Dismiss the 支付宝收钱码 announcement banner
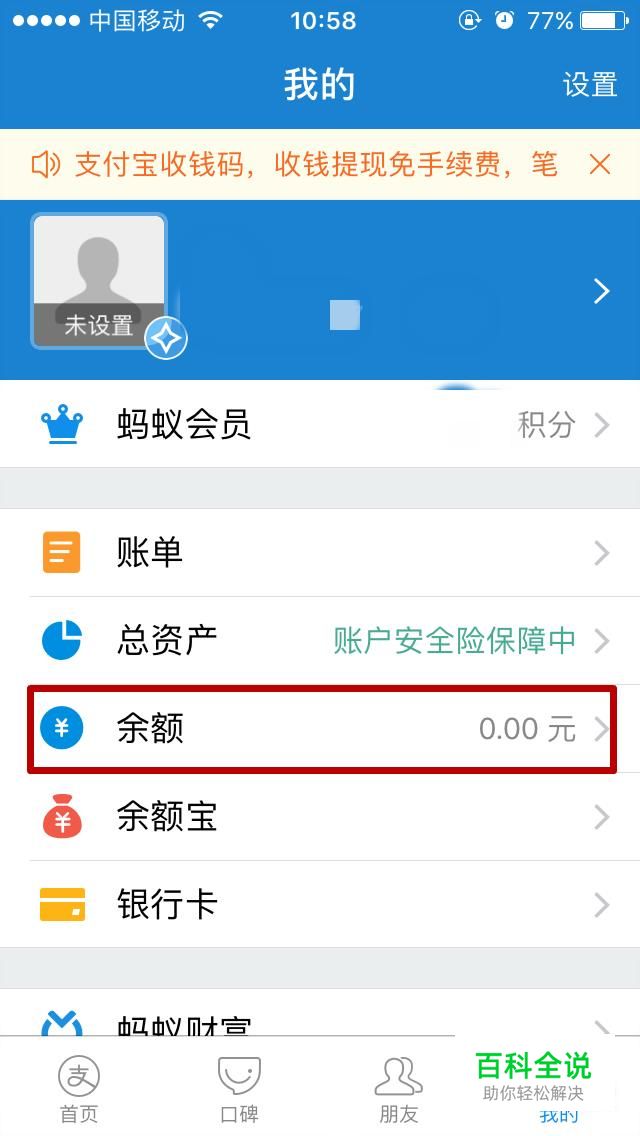This screenshot has height=1136, width=640. [600, 164]
